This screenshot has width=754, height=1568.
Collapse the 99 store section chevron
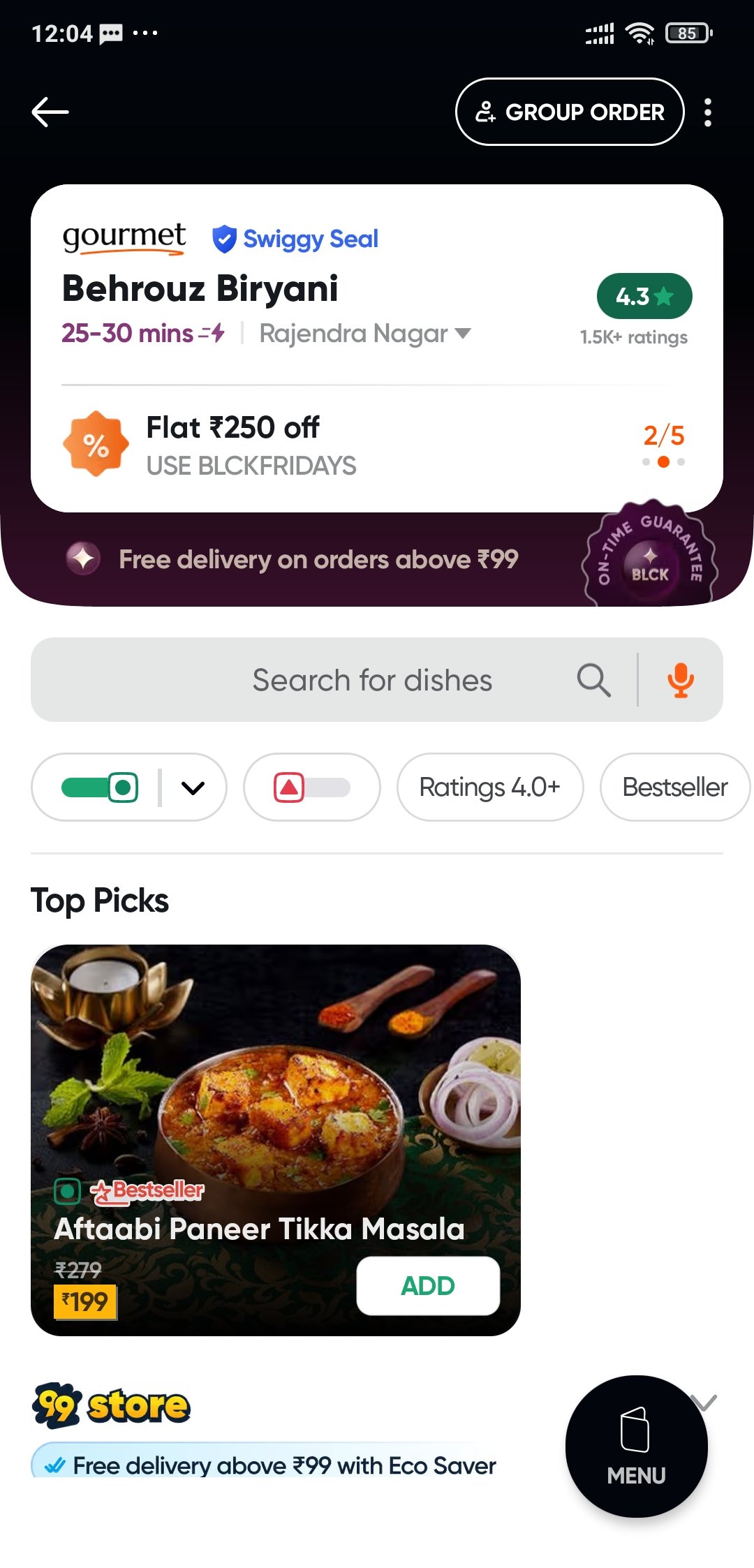tap(704, 1402)
